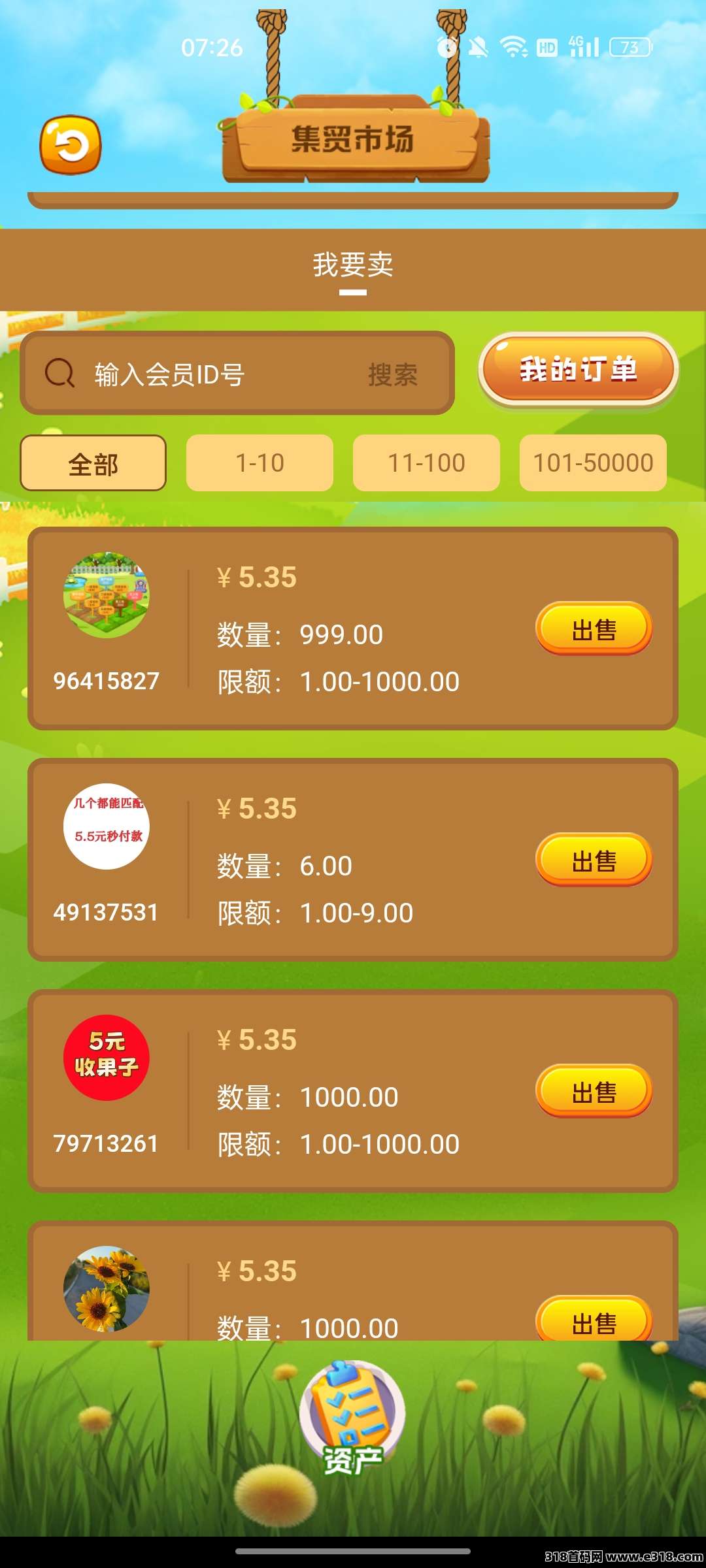The height and width of the screenshot is (1568, 706).
Task: Filter listings by 1-10 range
Action: (260, 463)
